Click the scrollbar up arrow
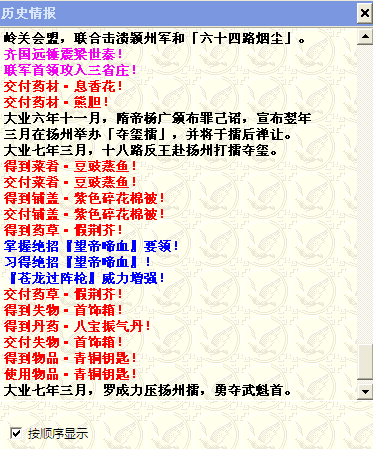The height and width of the screenshot is (449, 373). (365, 37)
